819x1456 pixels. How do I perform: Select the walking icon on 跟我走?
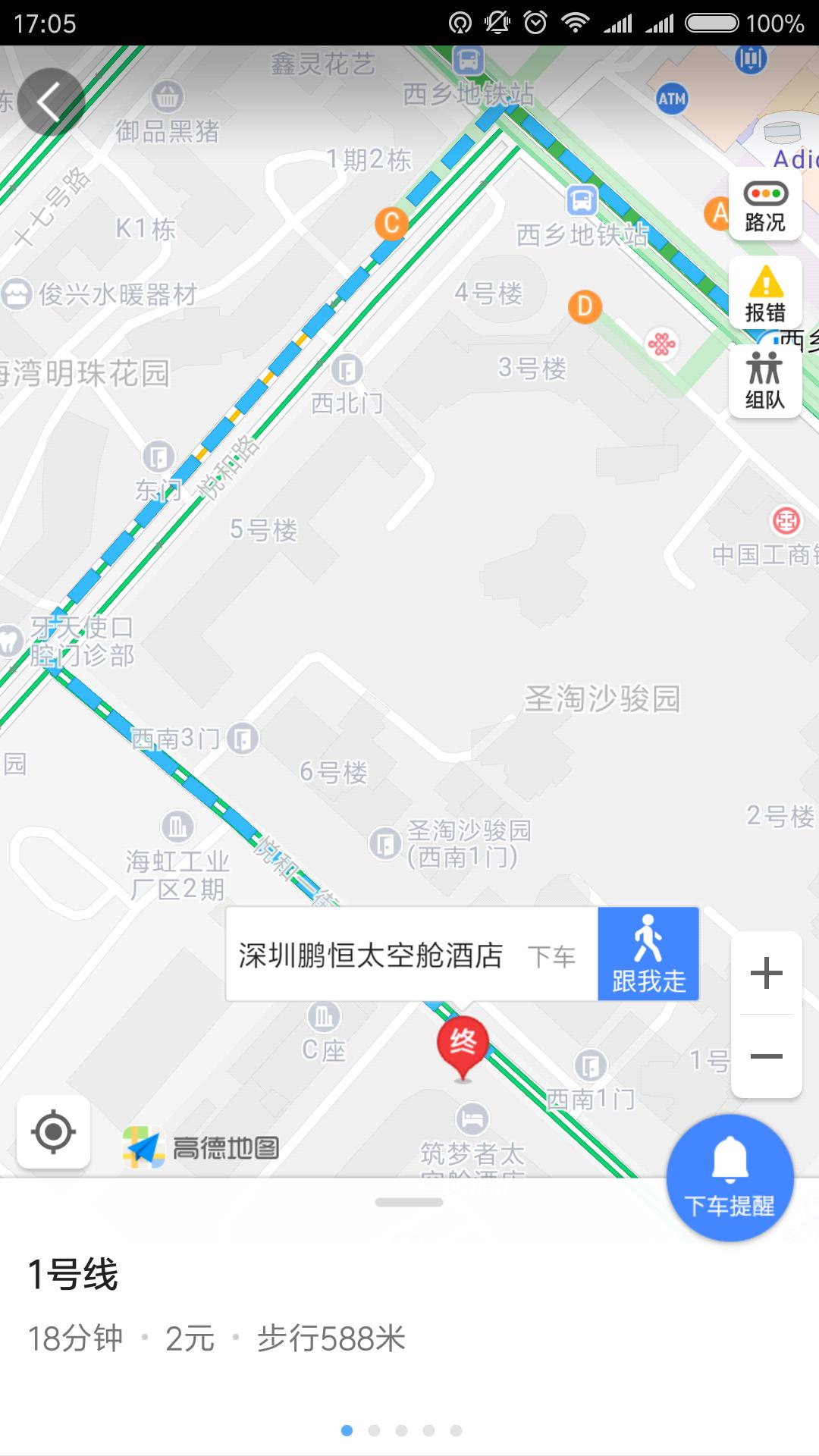point(648,937)
